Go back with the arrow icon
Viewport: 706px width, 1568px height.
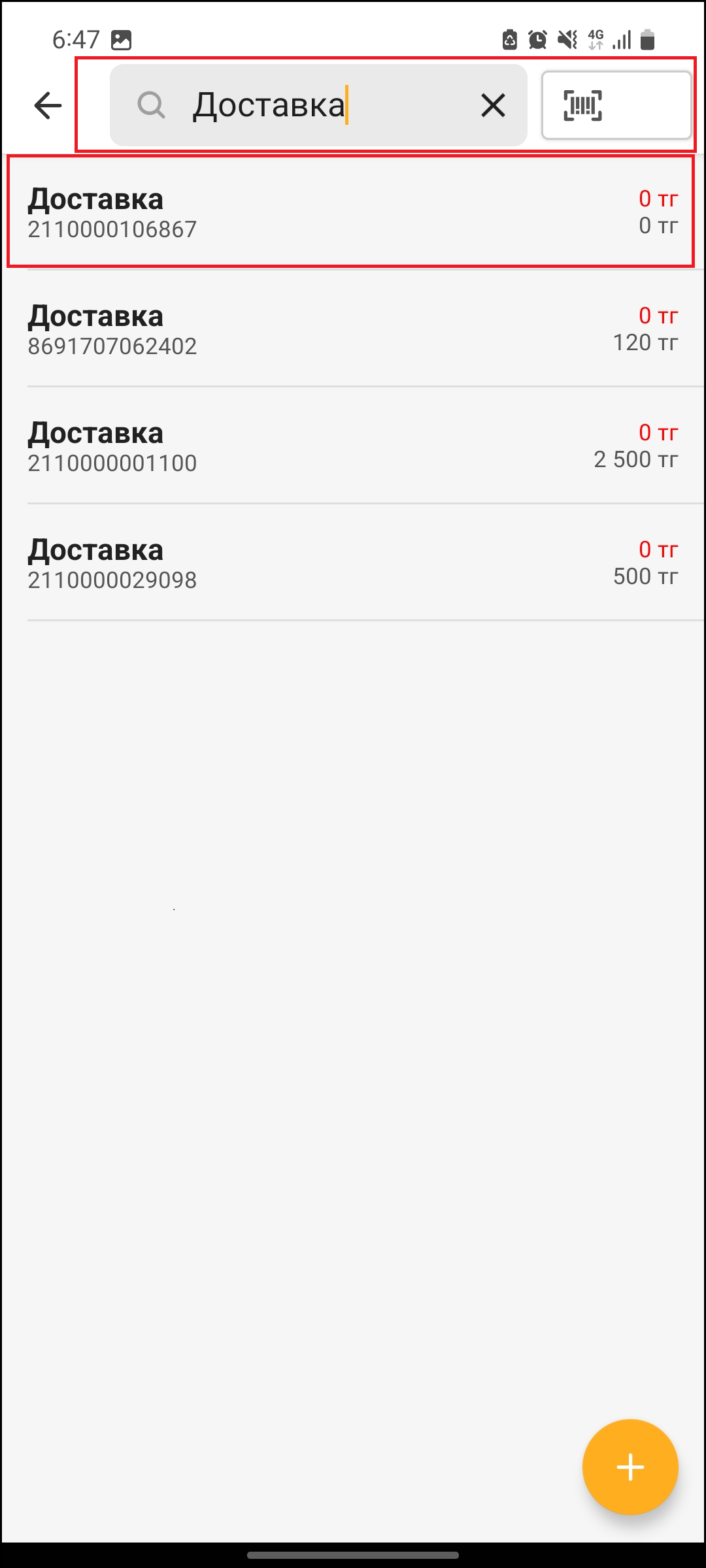(48, 105)
